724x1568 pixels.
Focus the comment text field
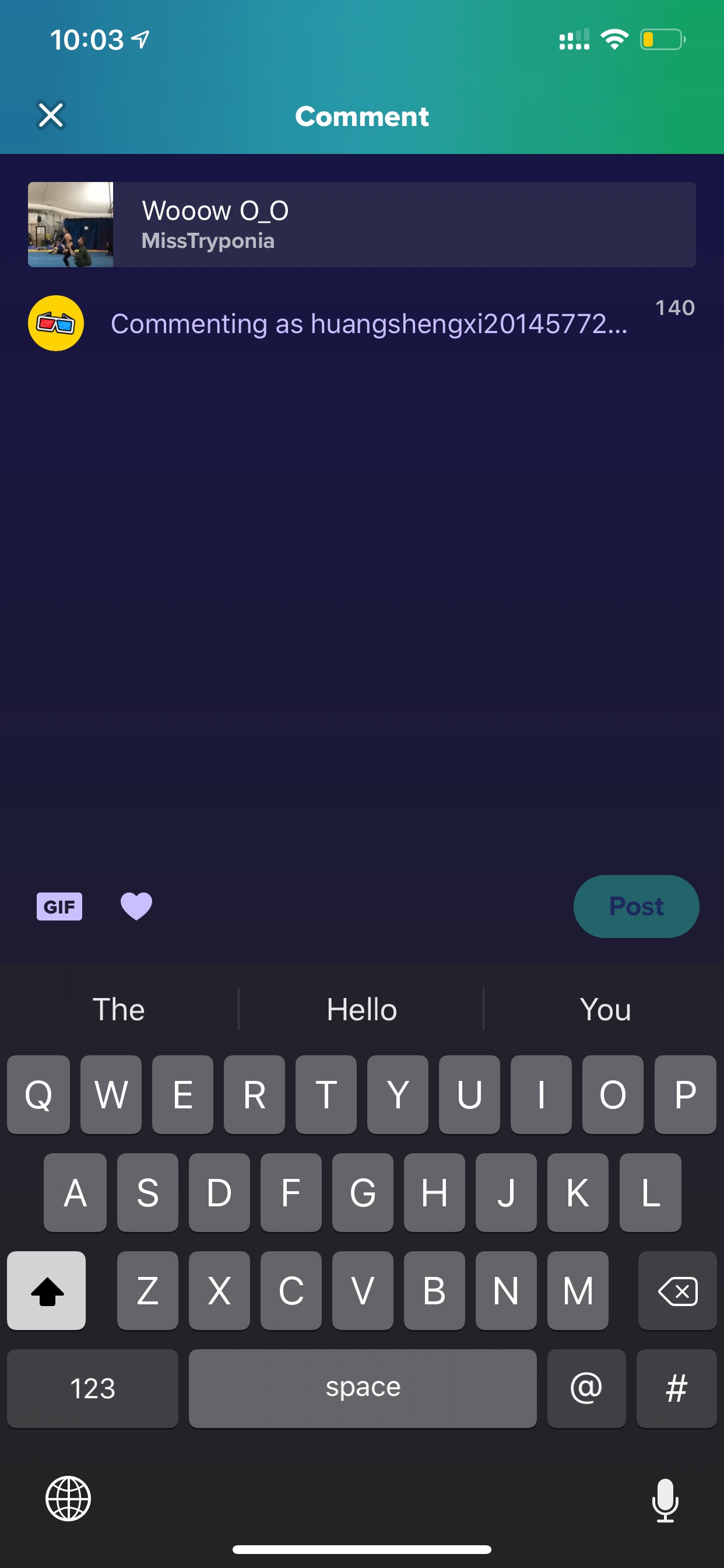368,323
